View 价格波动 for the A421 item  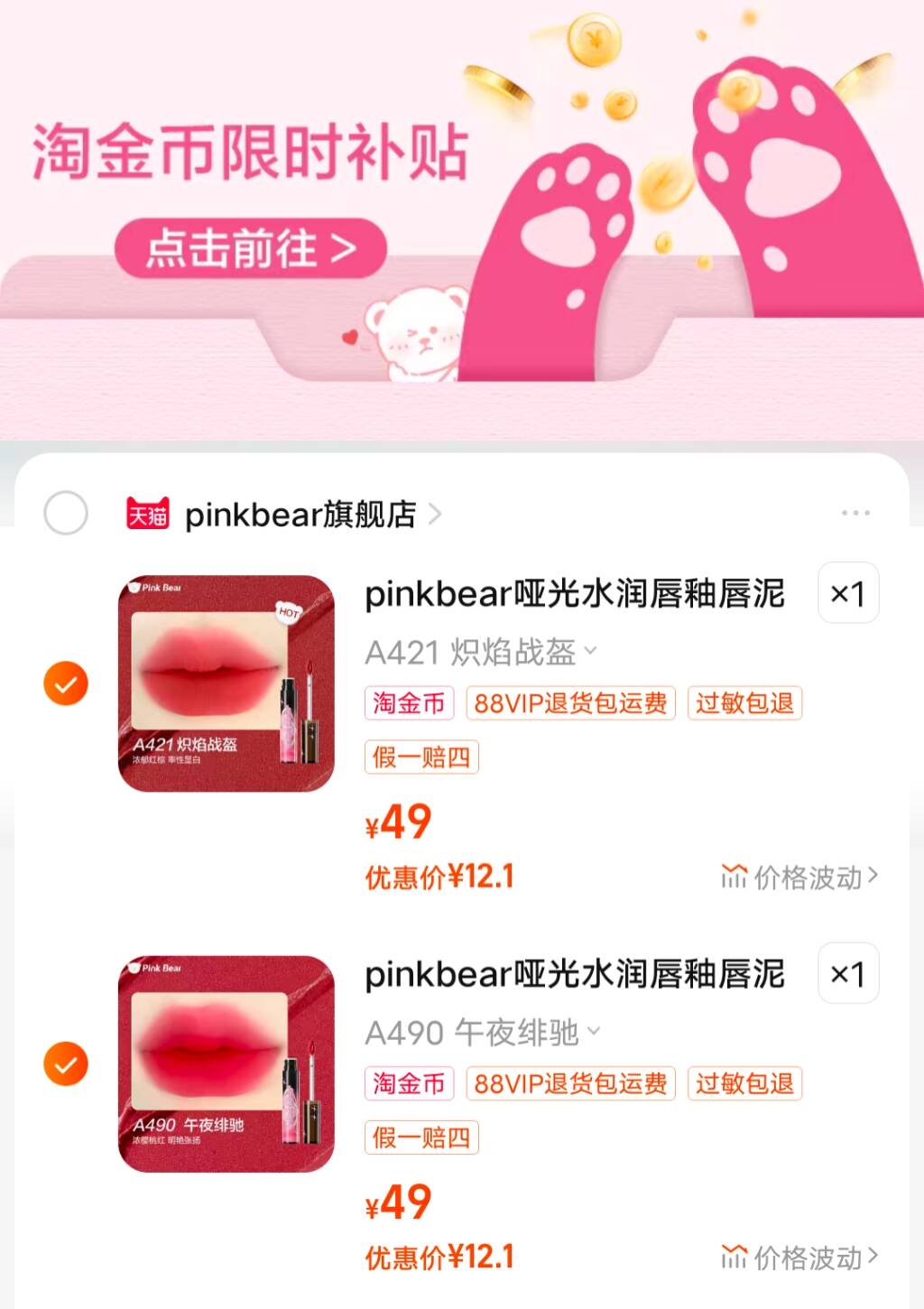(x=799, y=877)
